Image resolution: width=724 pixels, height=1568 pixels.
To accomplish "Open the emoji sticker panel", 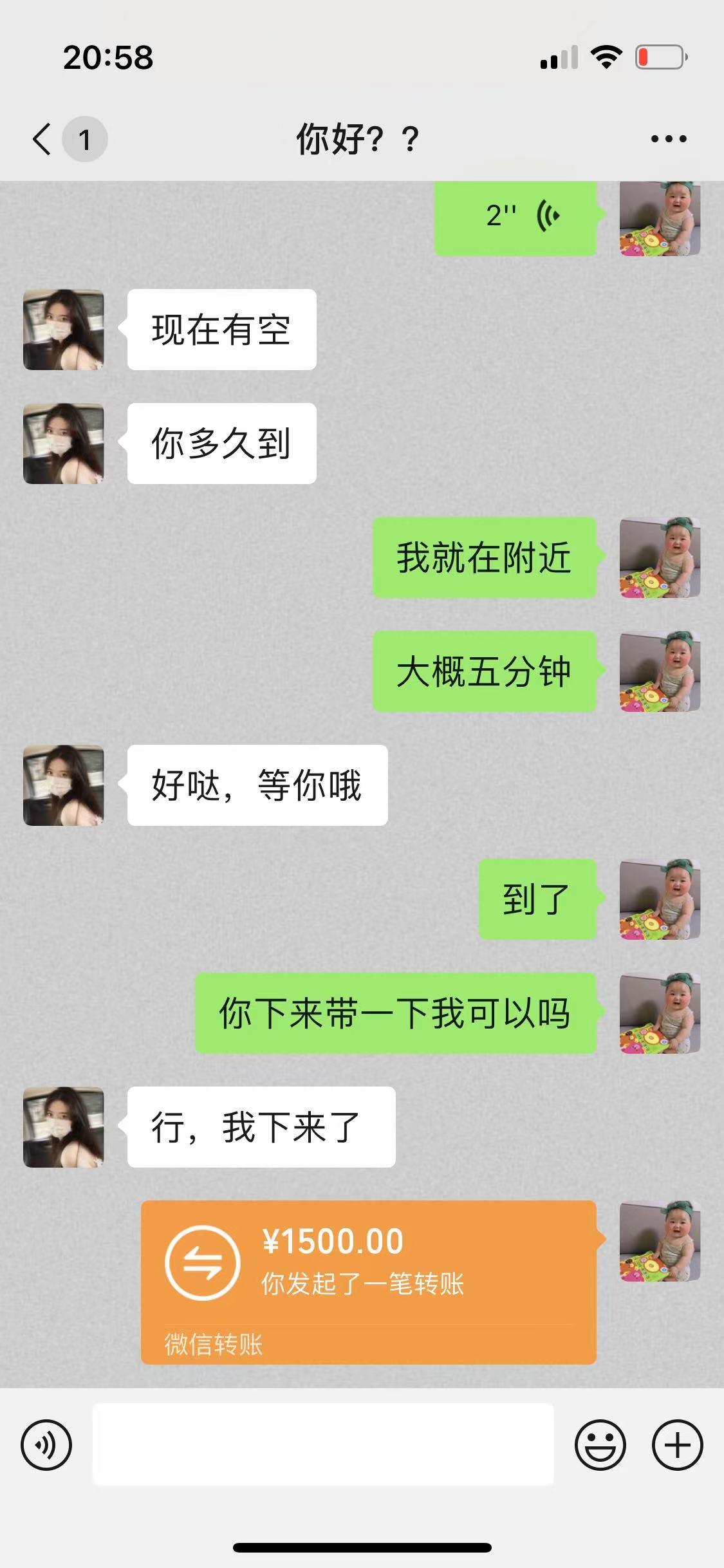I will click(x=600, y=1445).
